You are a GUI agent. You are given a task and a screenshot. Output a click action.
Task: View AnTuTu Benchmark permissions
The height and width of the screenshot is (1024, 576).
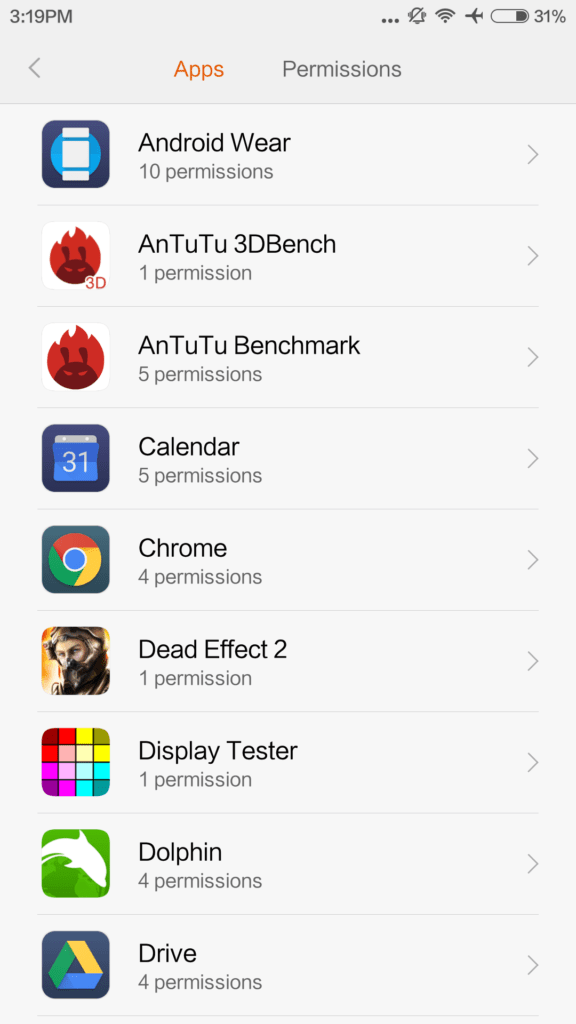click(x=288, y=357)
